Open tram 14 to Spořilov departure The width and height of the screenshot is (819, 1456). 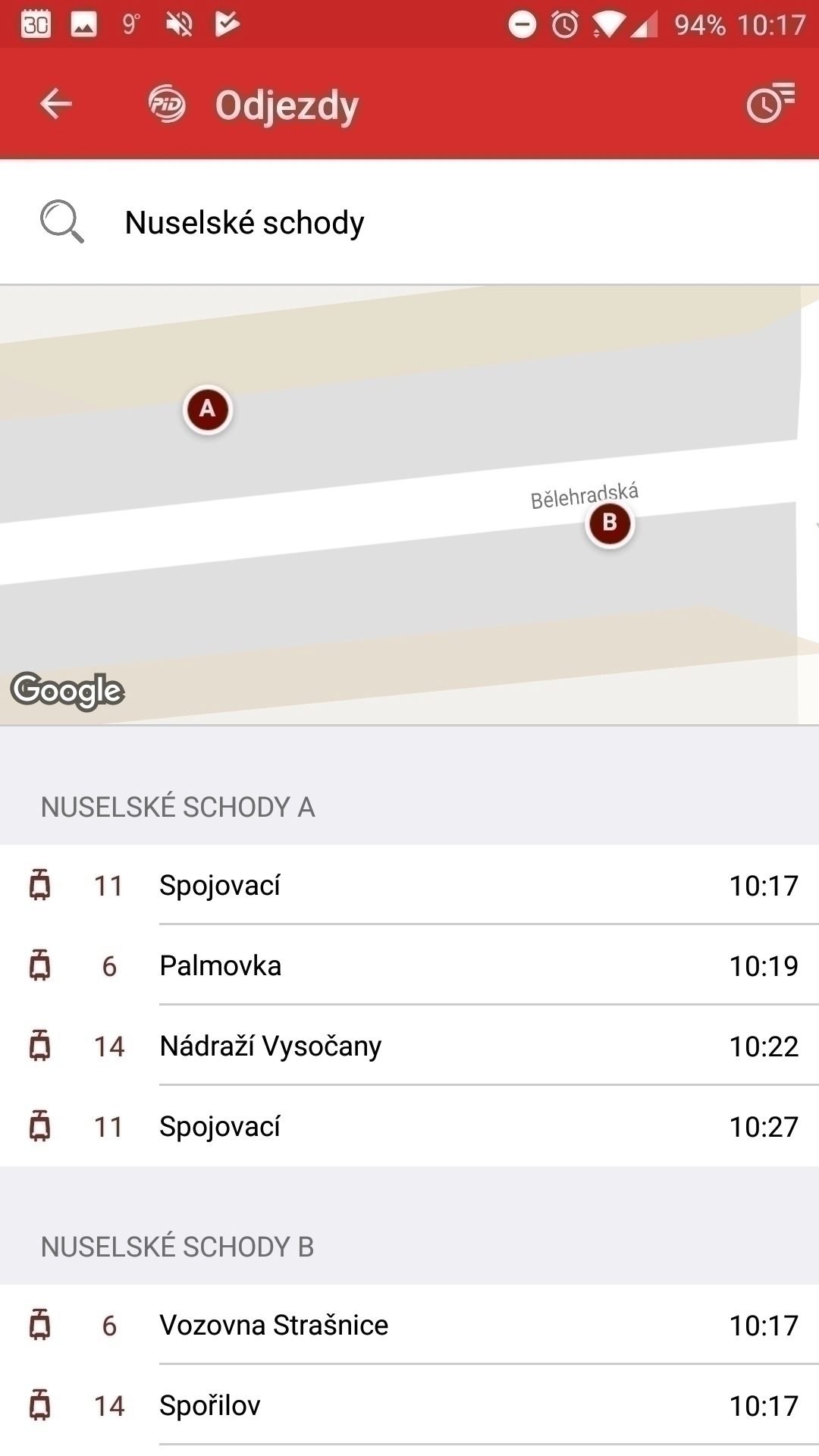point(409,1405)
